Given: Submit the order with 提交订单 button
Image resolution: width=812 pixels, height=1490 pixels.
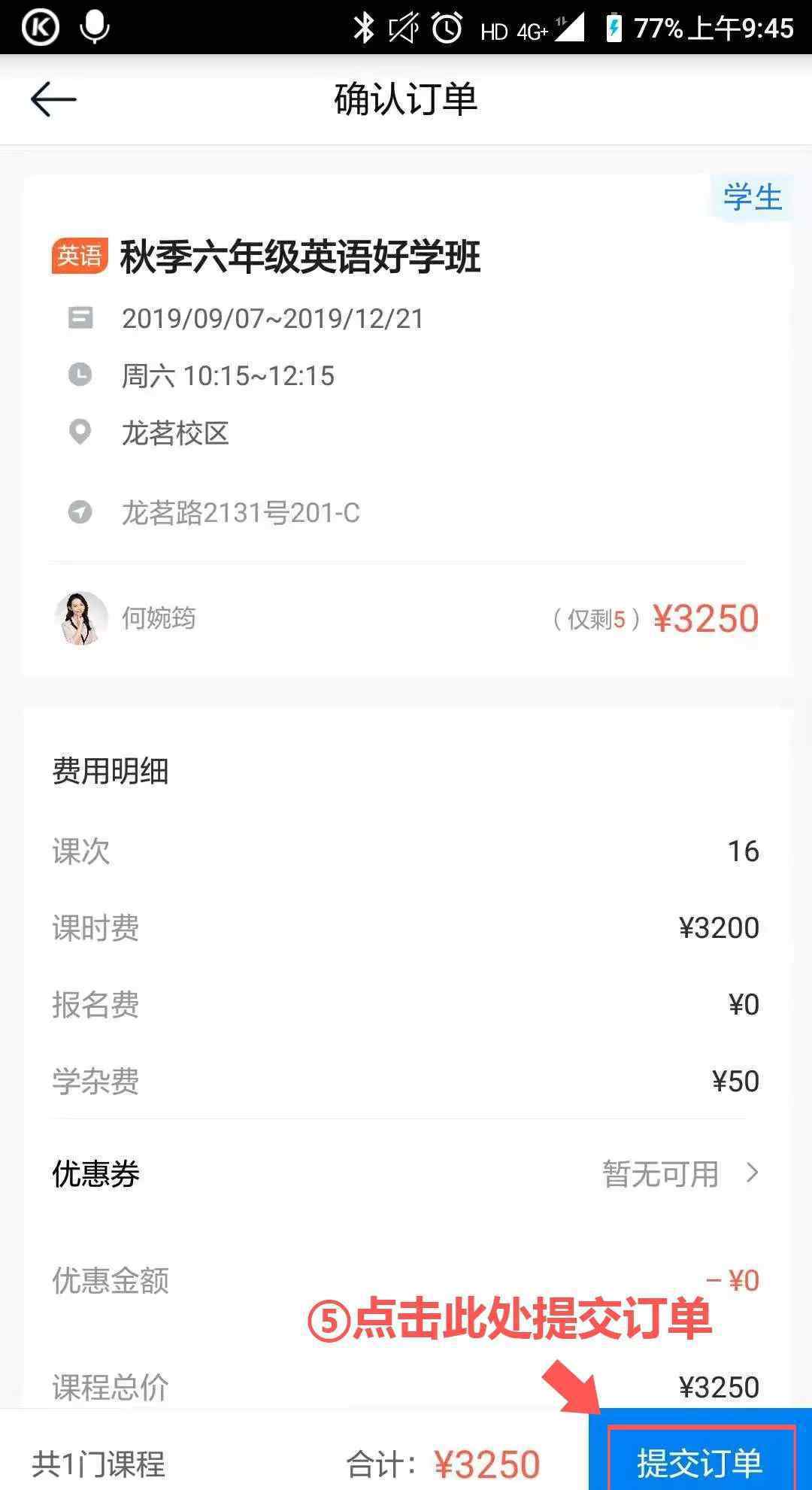Looking at the screenshot, I should 700,1449.
